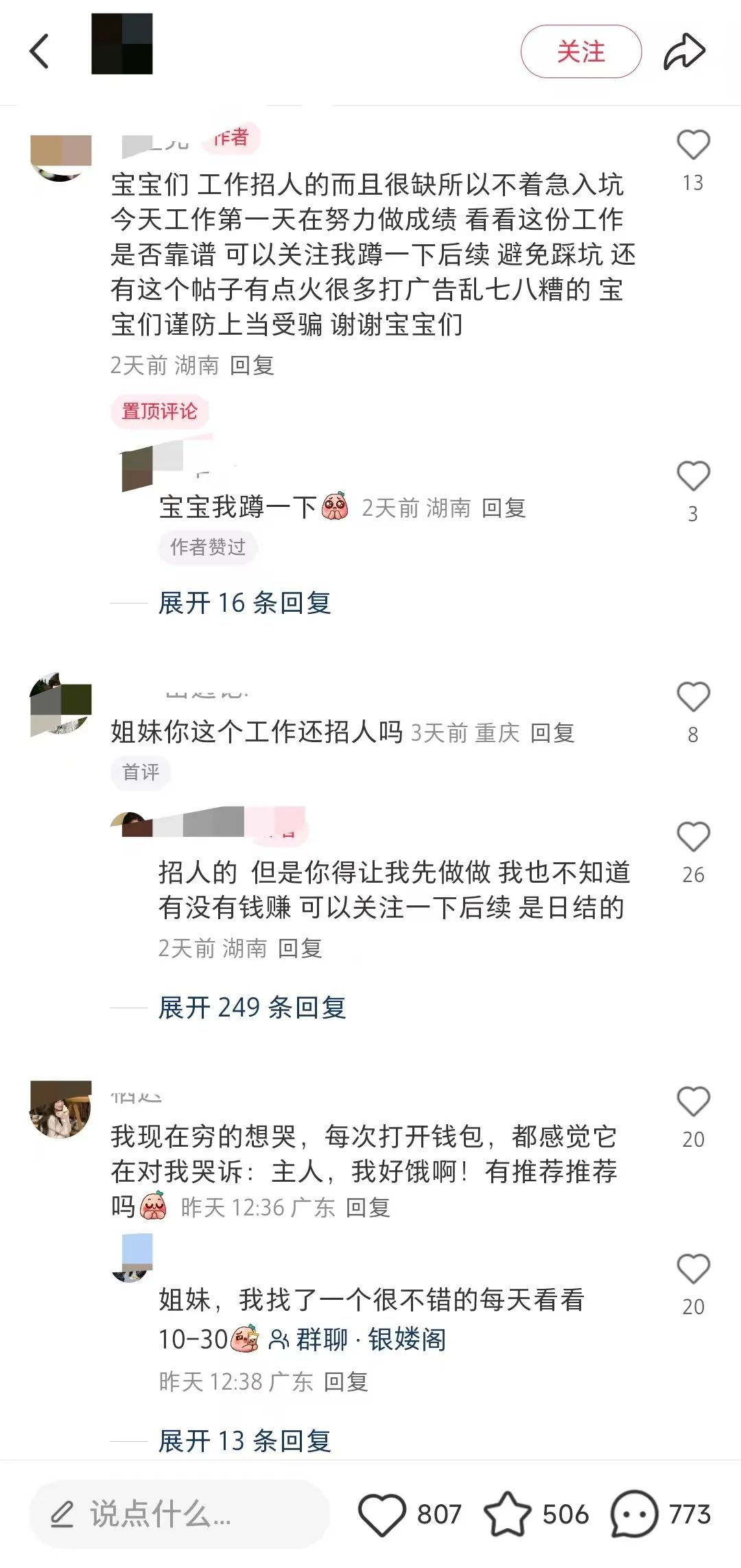Image resolution: width=741 pixels, height=1568 pixels.
Task: Reply to the 姐妹，我找了一个很不错的 comment
Action: pyautogui.click(x=346, y=1381)
